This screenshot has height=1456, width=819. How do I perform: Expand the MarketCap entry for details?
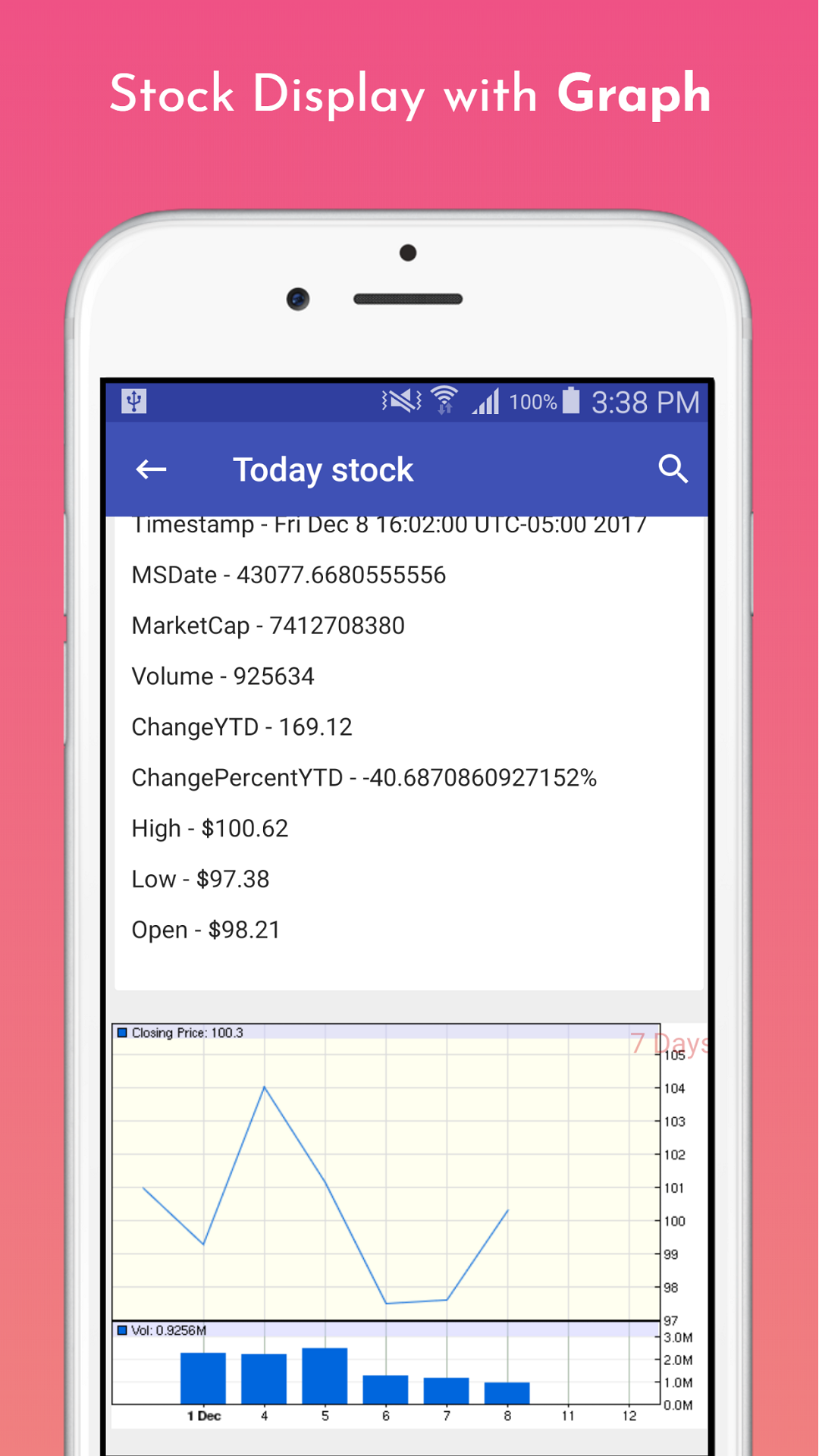click(268, 625)
